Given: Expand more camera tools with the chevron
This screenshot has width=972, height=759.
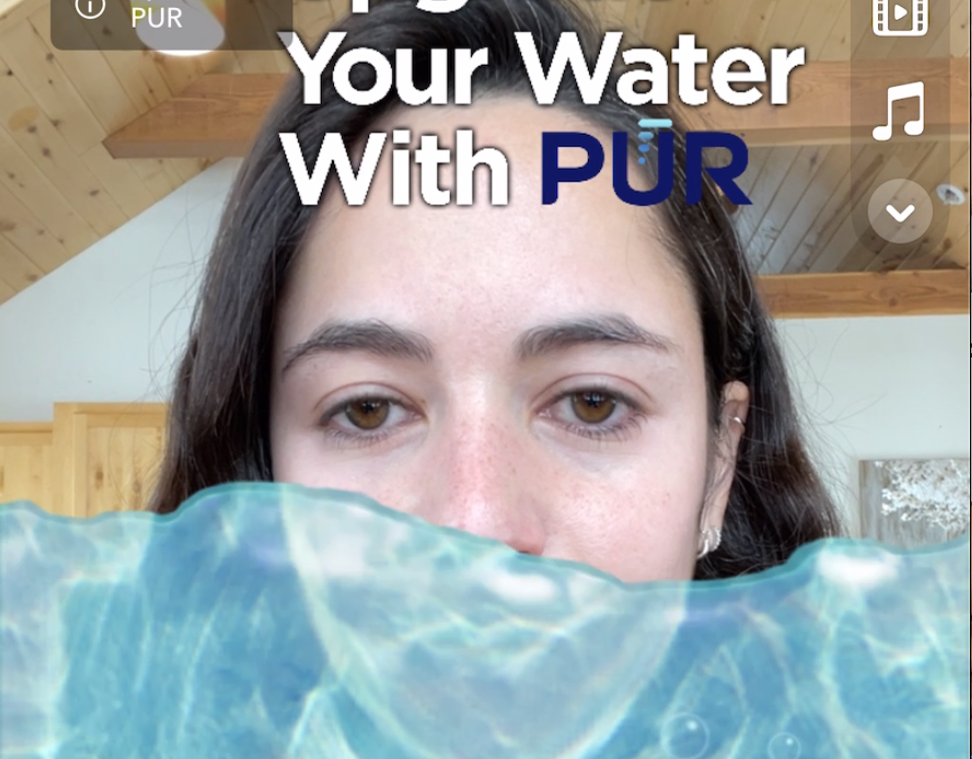Looking at the screenshot, I should point(900,211).
